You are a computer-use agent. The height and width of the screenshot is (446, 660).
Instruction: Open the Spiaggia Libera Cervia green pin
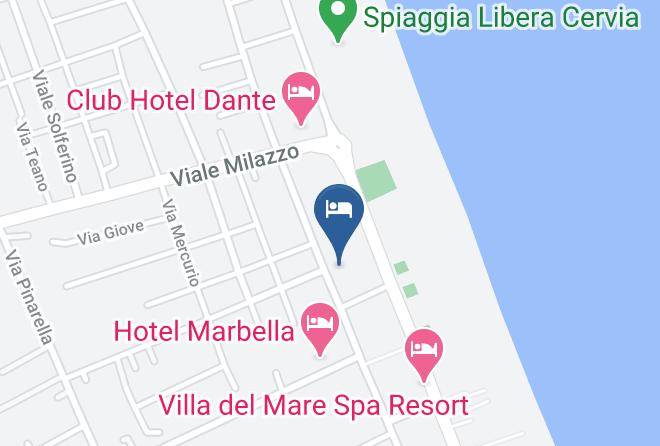coord(338,17)
